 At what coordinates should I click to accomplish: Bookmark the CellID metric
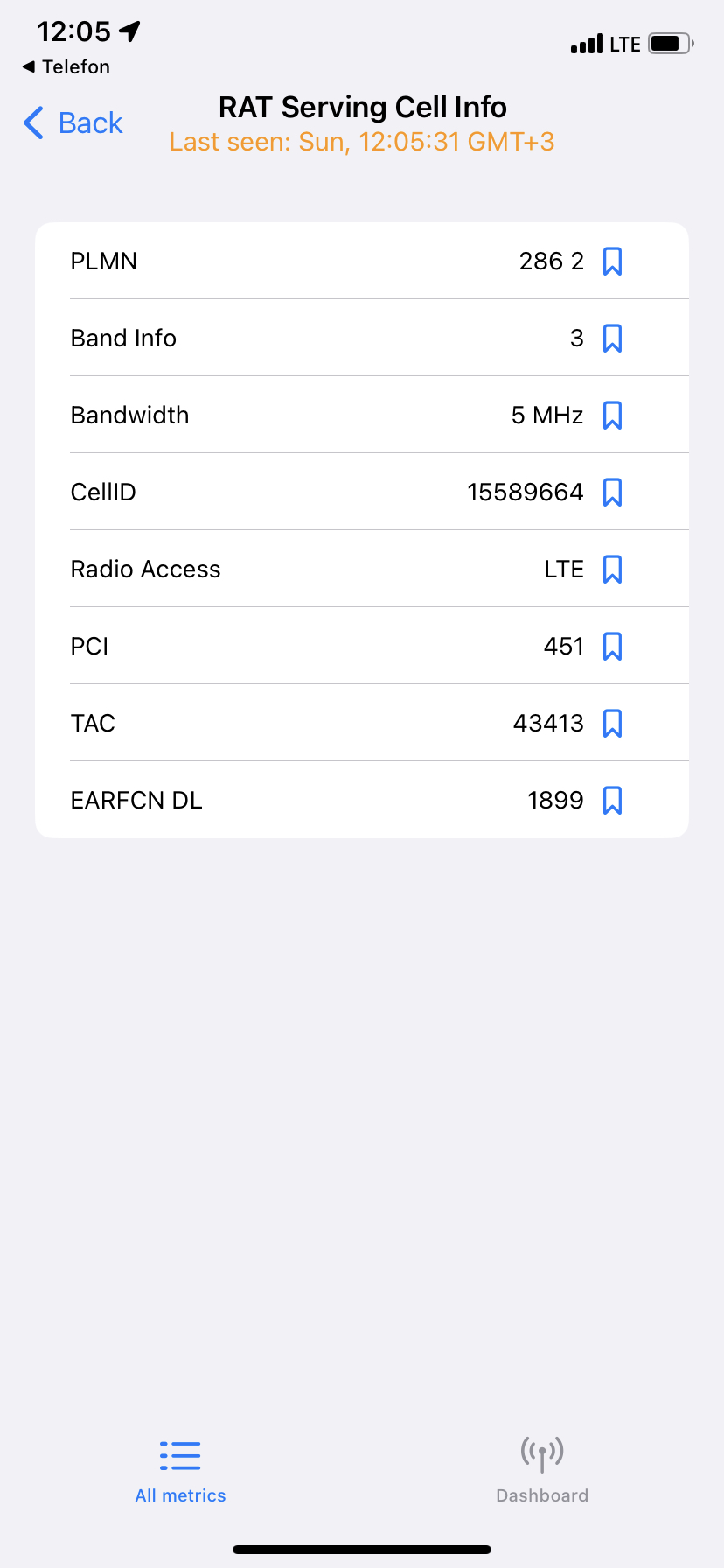[612, 493]
